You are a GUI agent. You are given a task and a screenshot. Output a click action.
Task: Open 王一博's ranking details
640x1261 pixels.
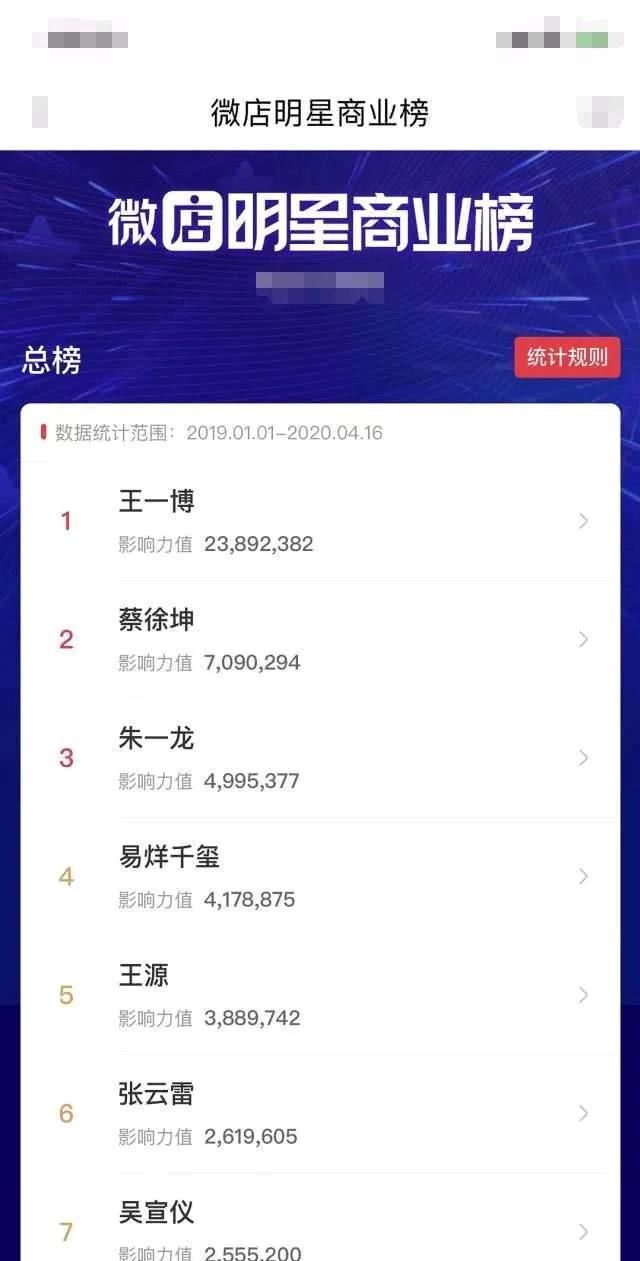[x=320, y=521]
